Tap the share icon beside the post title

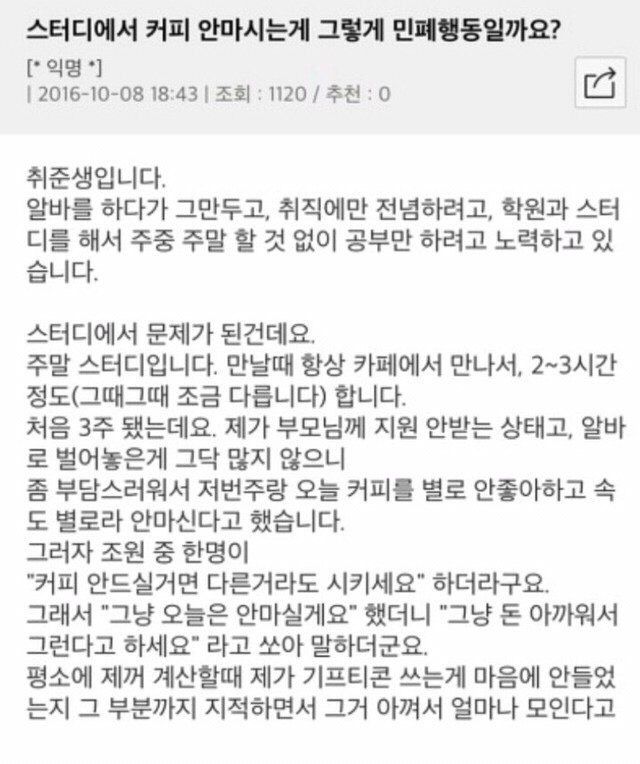(597, 84)
